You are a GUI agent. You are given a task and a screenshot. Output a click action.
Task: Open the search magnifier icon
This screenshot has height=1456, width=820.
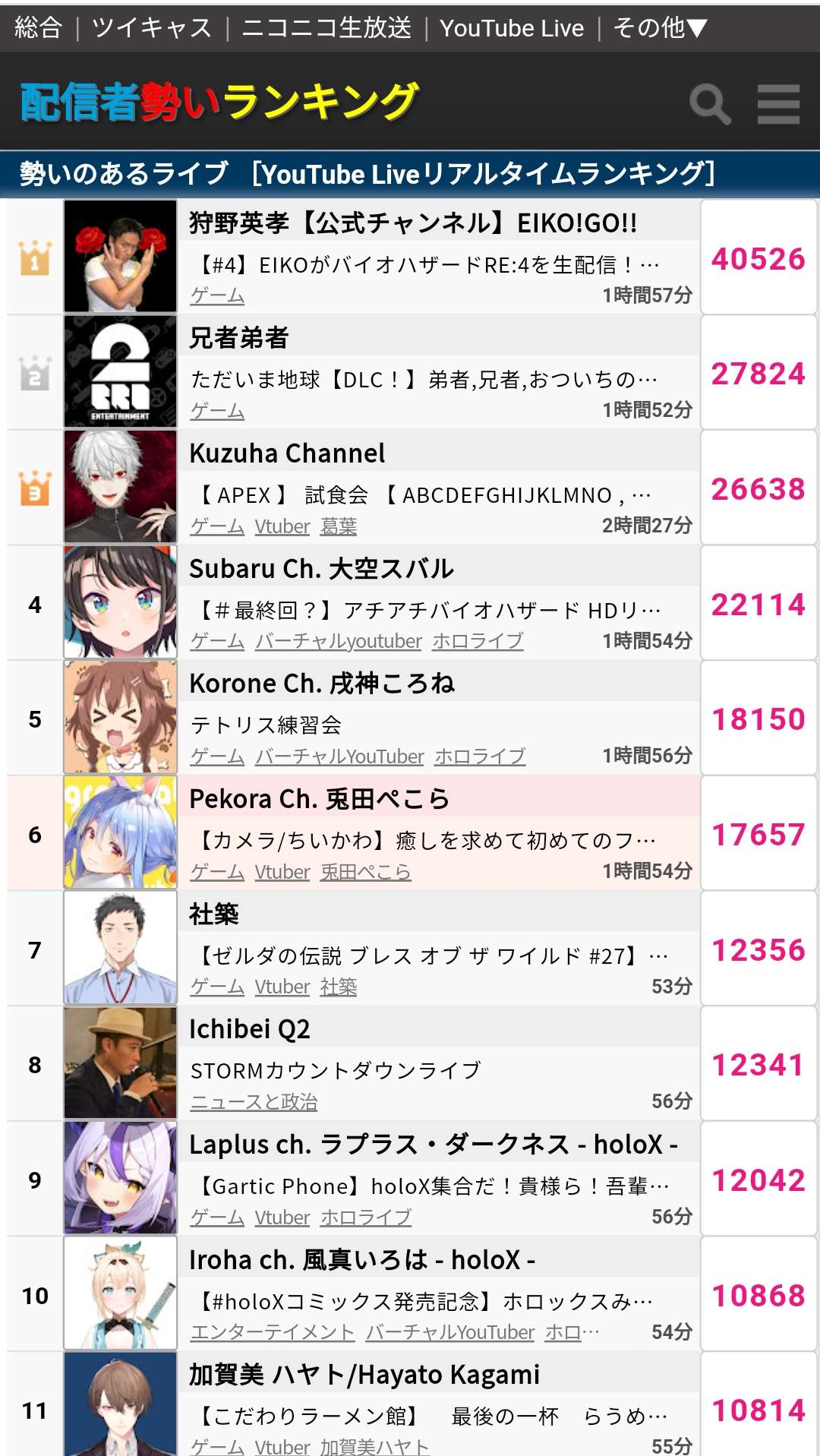(710, 104)
